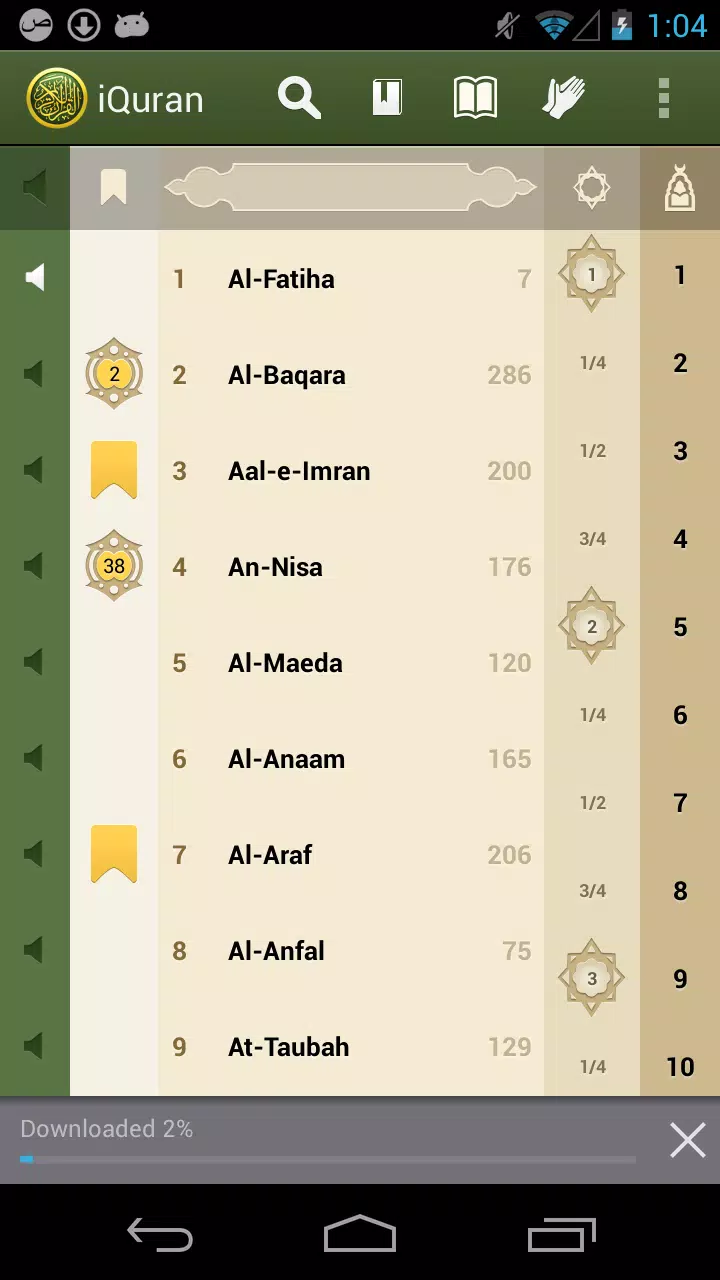Tap the medallion badge showing 38 beside An-Nisa
The image size is (720, 1280).
(113, 565)
